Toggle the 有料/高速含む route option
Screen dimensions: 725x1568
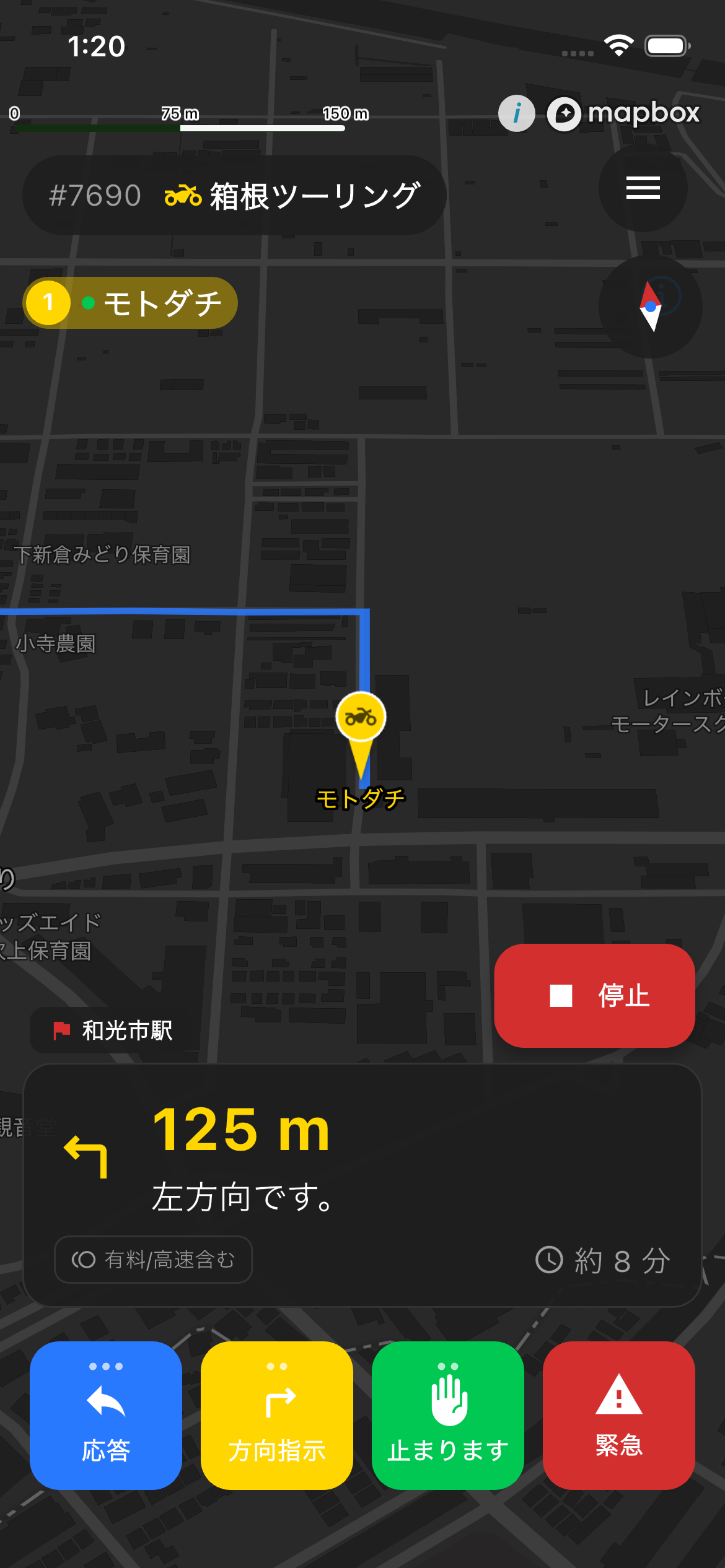tap(152, 1259)
